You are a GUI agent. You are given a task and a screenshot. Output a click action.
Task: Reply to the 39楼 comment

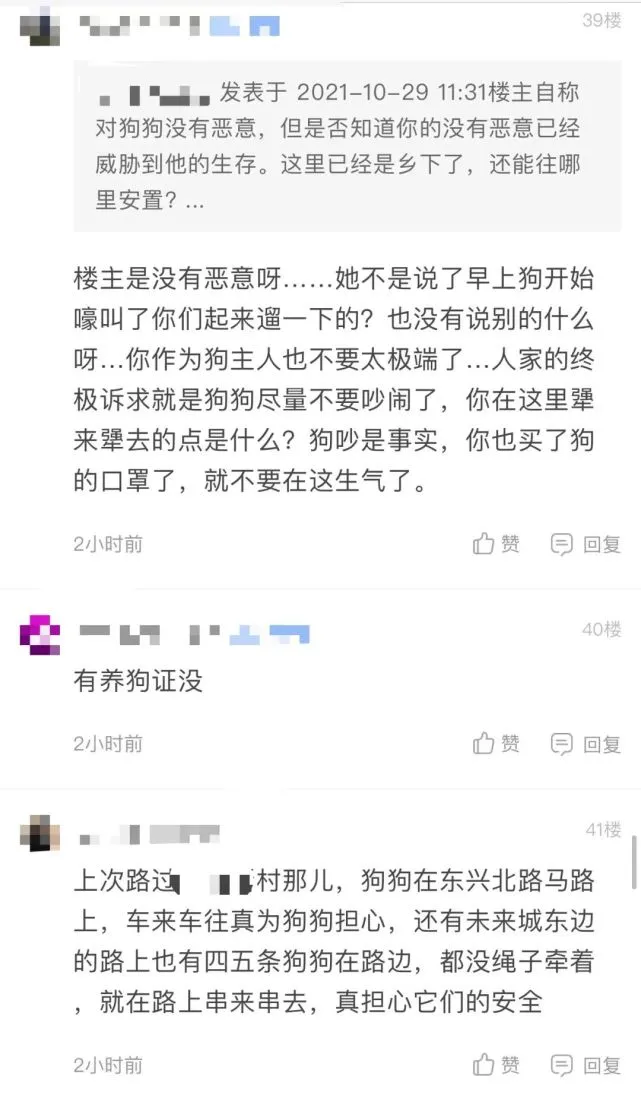coord(587,544)
